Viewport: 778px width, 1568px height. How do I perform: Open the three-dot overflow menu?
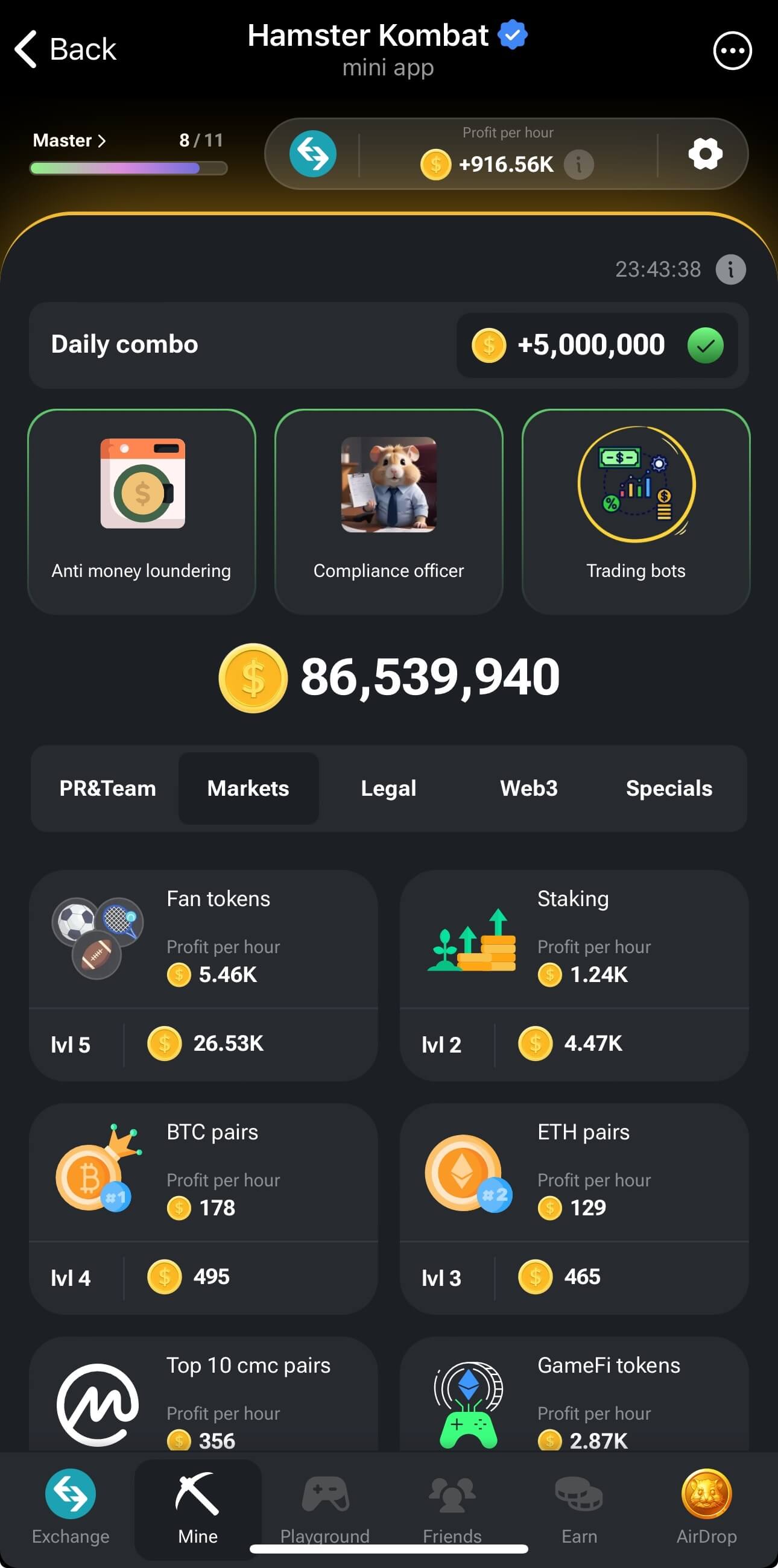coord(732,51)
